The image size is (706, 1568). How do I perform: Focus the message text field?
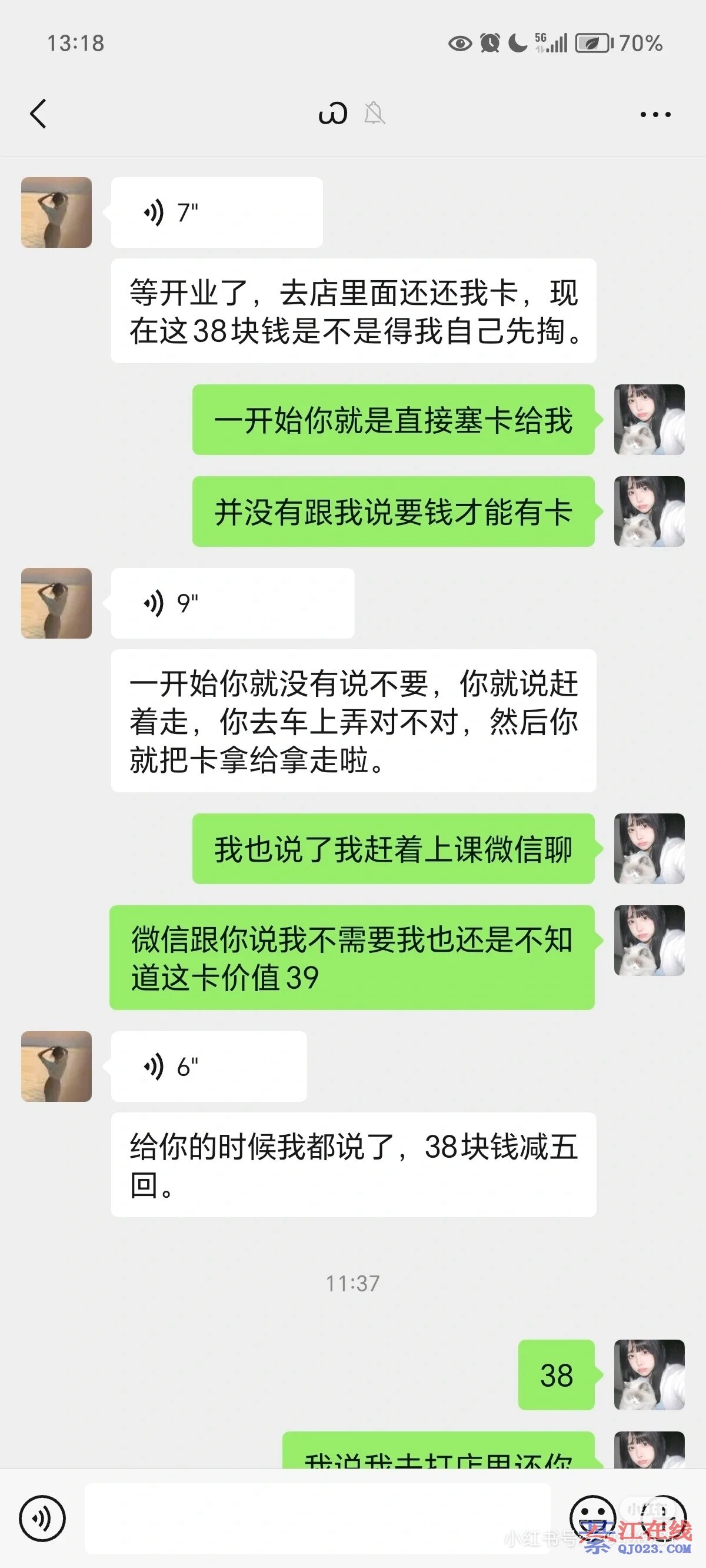[317, 1518]
